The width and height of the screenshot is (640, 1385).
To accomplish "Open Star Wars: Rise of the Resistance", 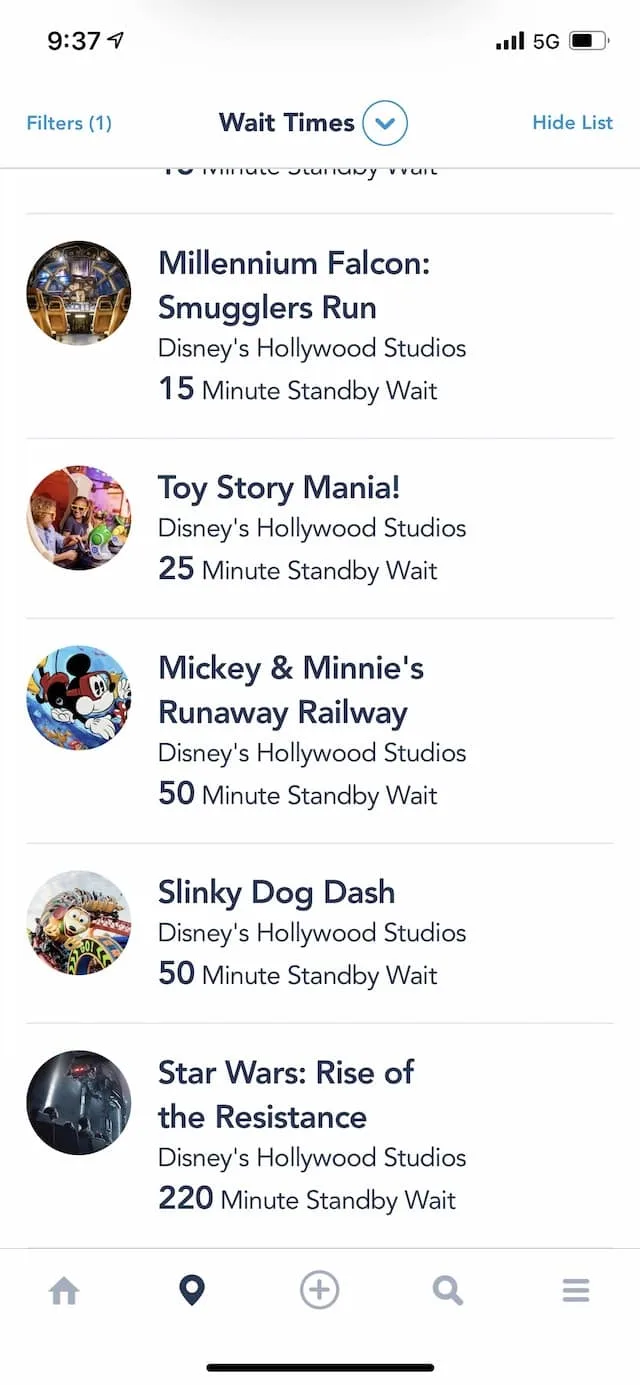I will tap(320, 1135).
